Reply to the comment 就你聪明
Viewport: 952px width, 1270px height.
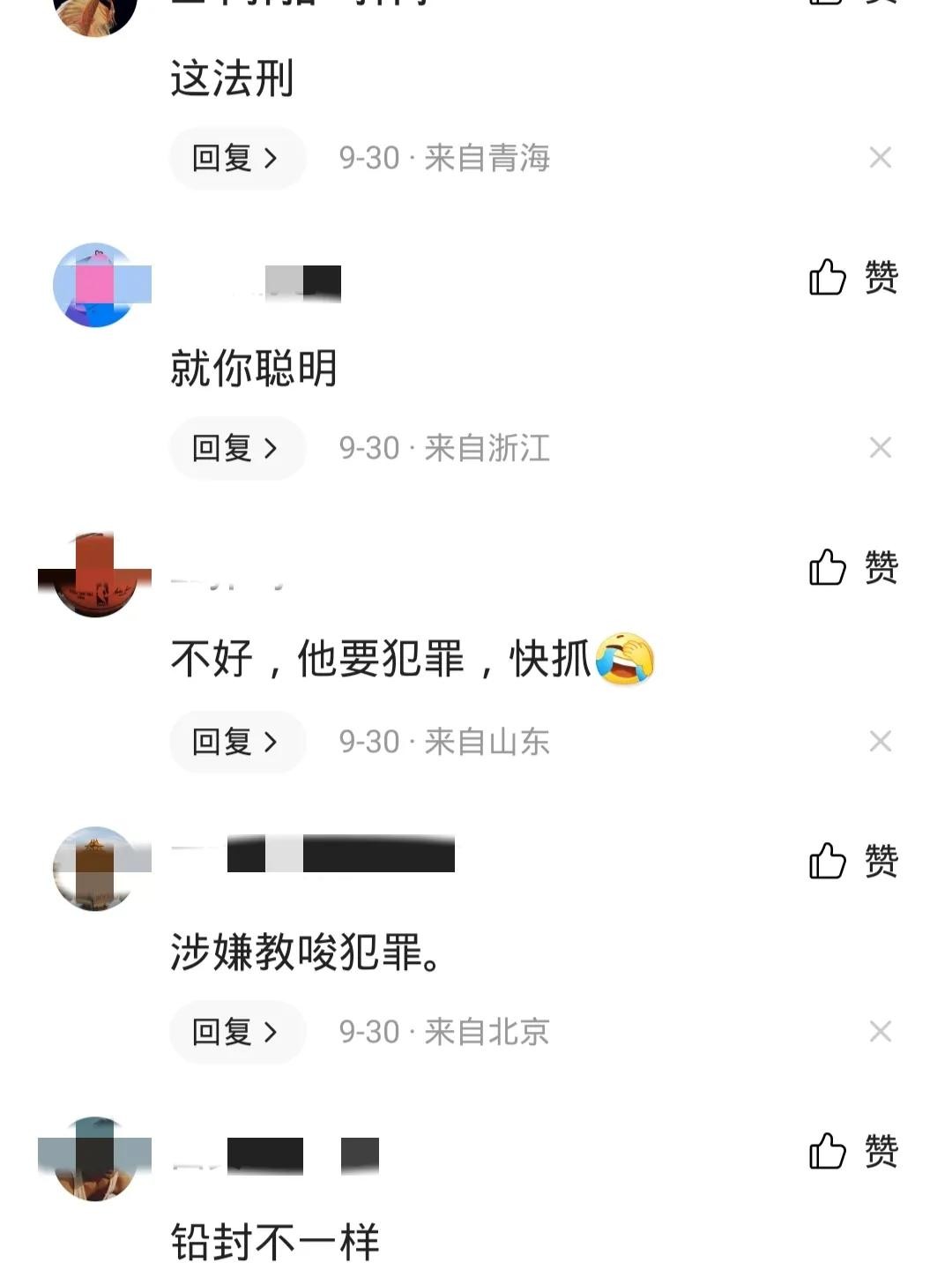[236, 448]
